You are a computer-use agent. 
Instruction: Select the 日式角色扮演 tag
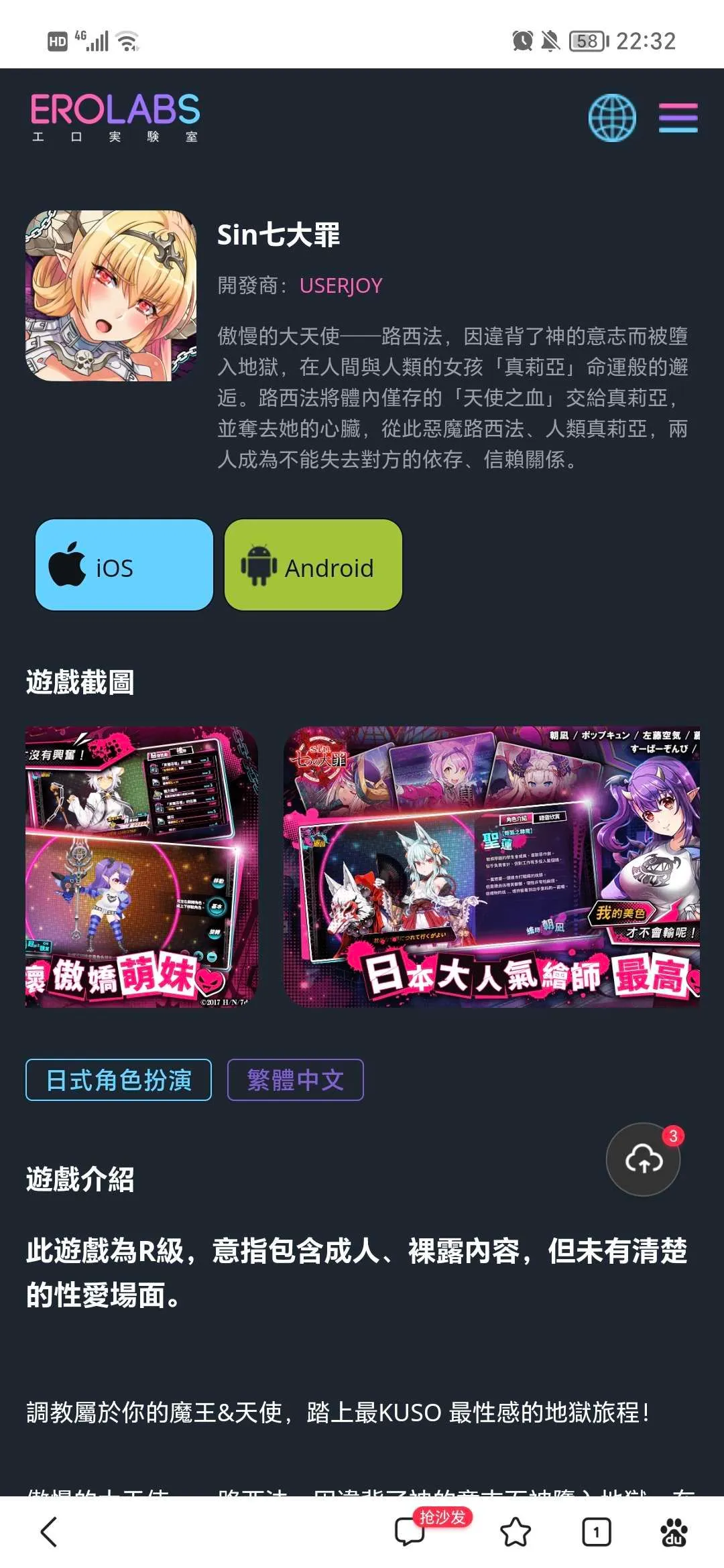pyautogui.click(x=119, y=1080)
